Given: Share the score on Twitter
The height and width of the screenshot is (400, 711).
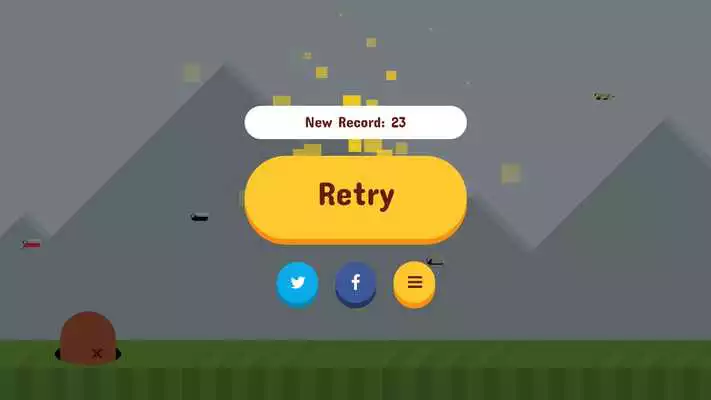Looking at the screenshot, I should pyautogui.click(x=297, y=283).
